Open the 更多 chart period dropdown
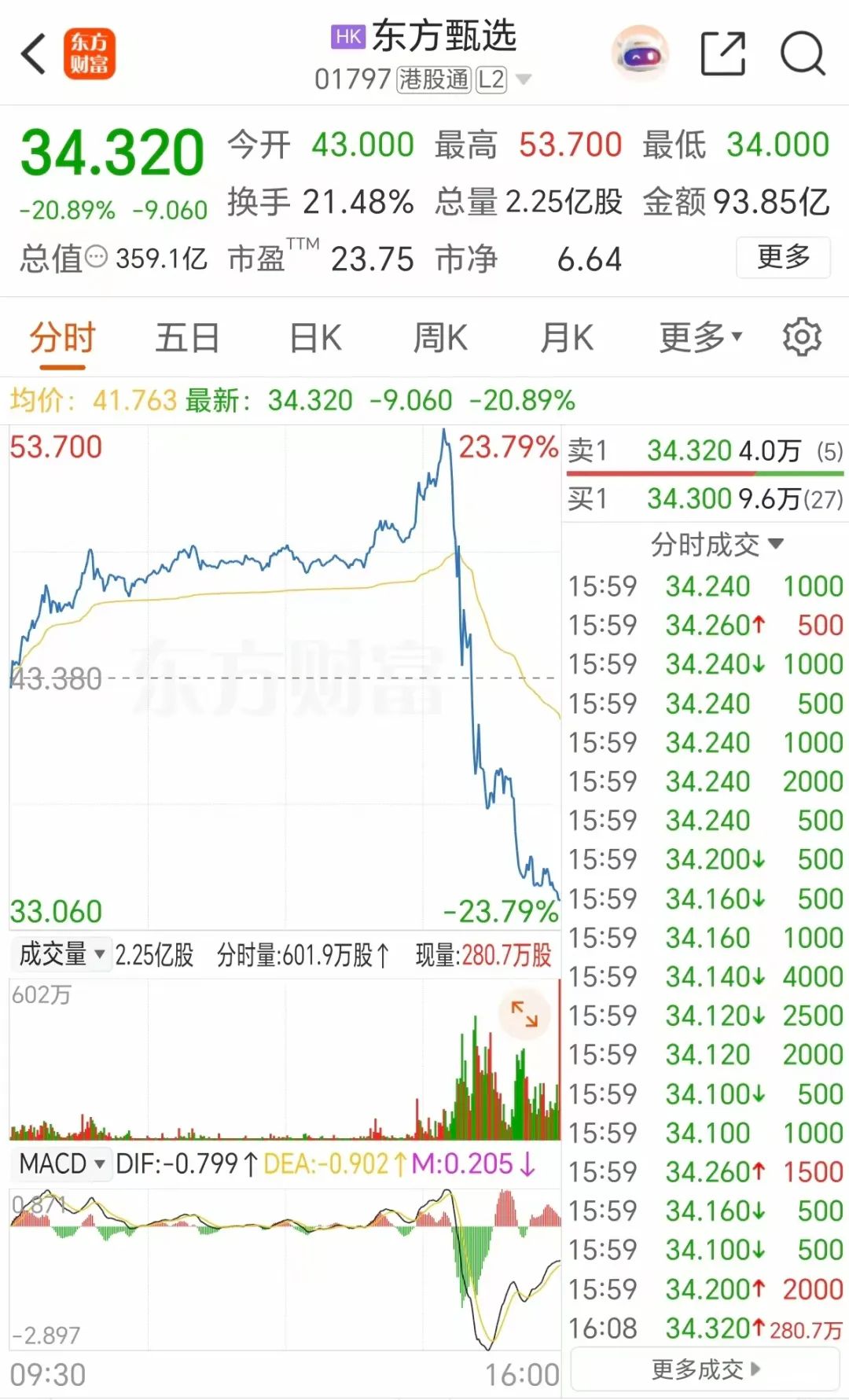This screenshot has width=849, height=1400. (700, 338)
